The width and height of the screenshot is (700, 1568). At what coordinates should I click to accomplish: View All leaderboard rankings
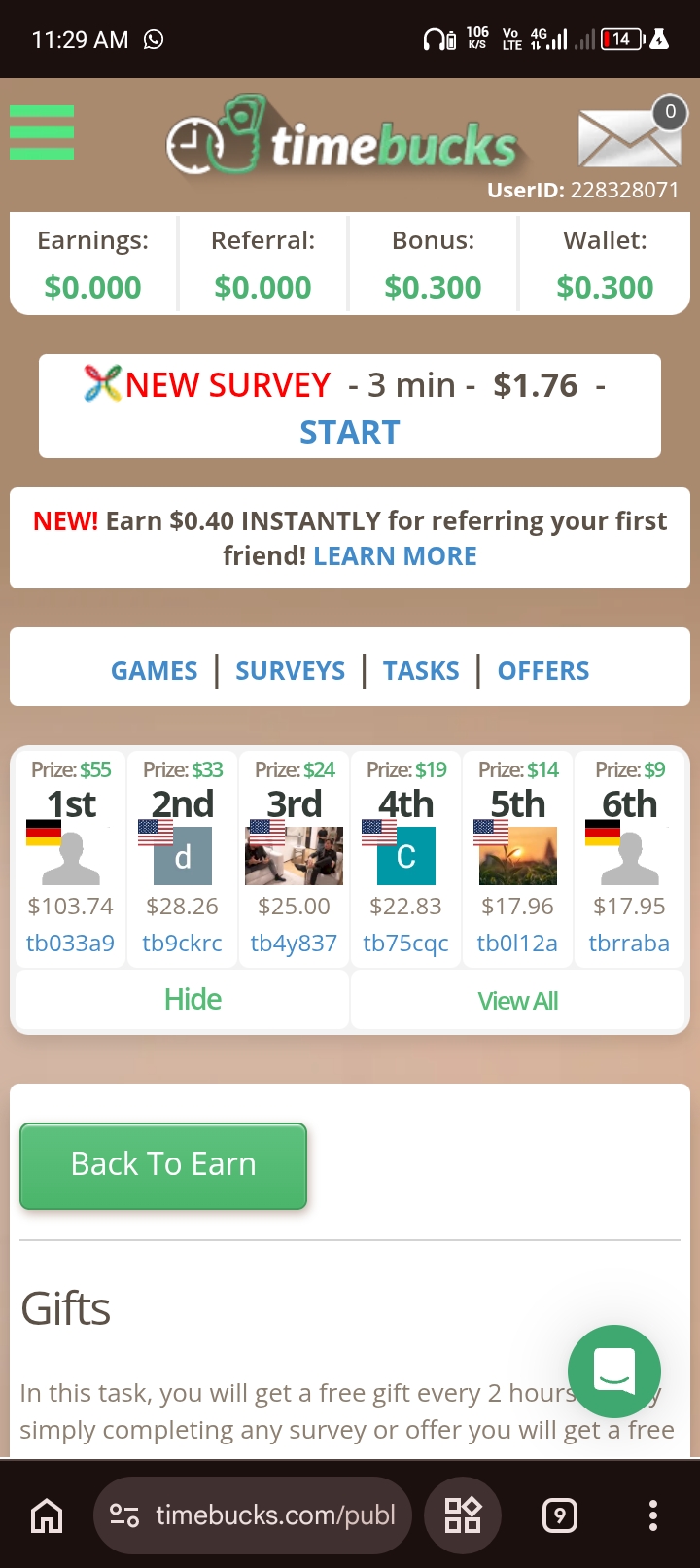[x=517, y=1001]
